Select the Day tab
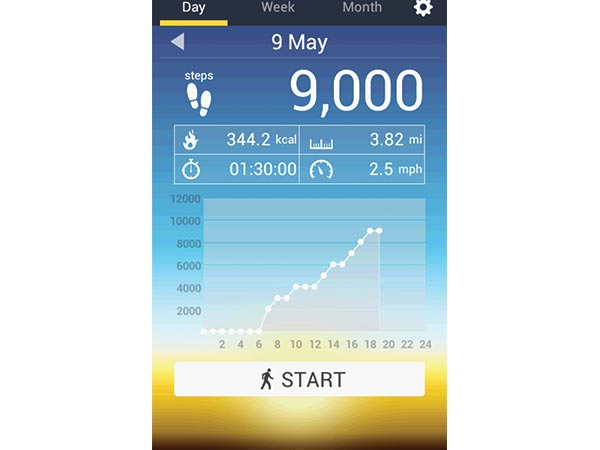 193,9
